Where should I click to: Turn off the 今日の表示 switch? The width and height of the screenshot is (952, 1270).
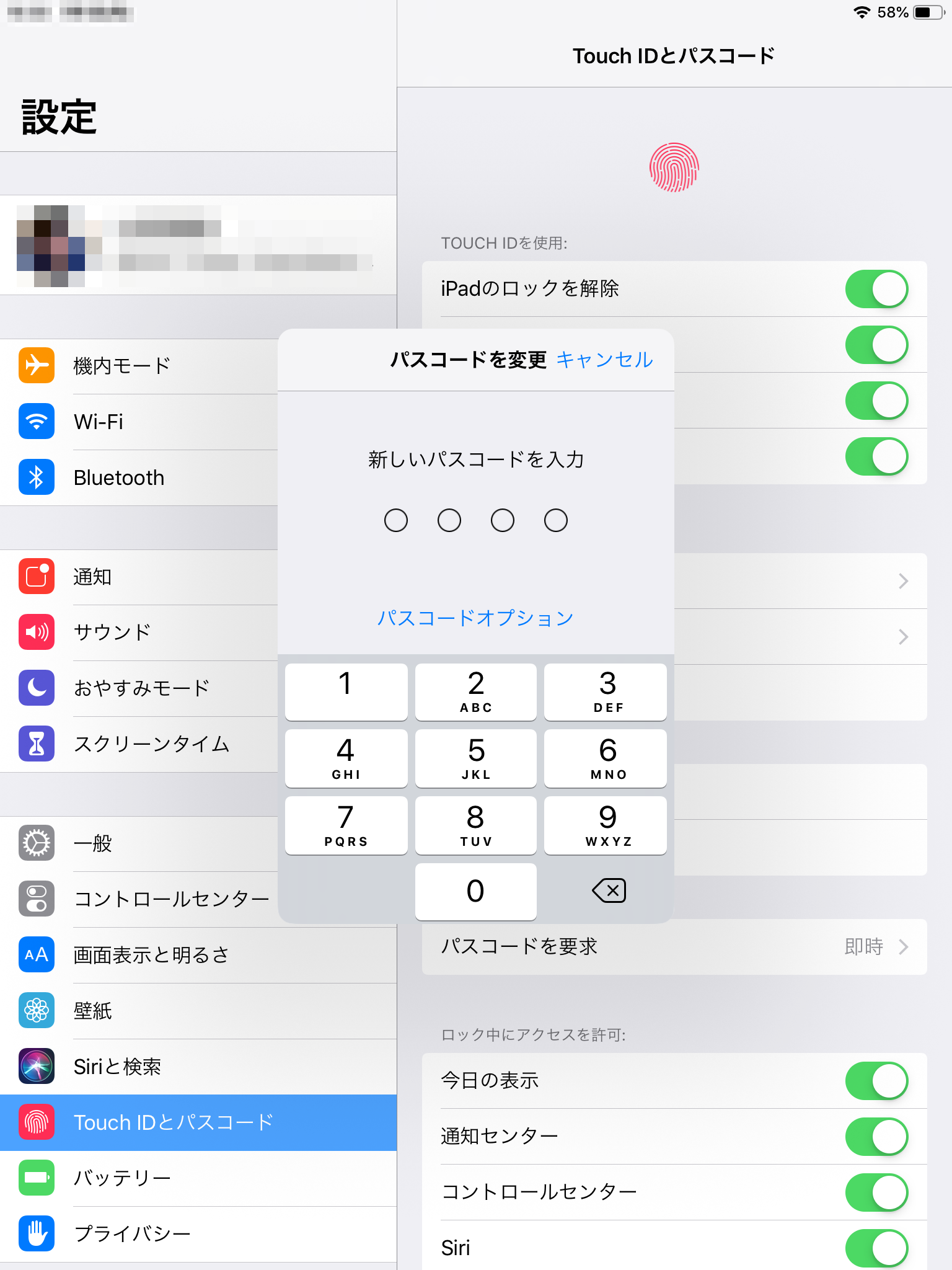click(x=876, y=1080)
